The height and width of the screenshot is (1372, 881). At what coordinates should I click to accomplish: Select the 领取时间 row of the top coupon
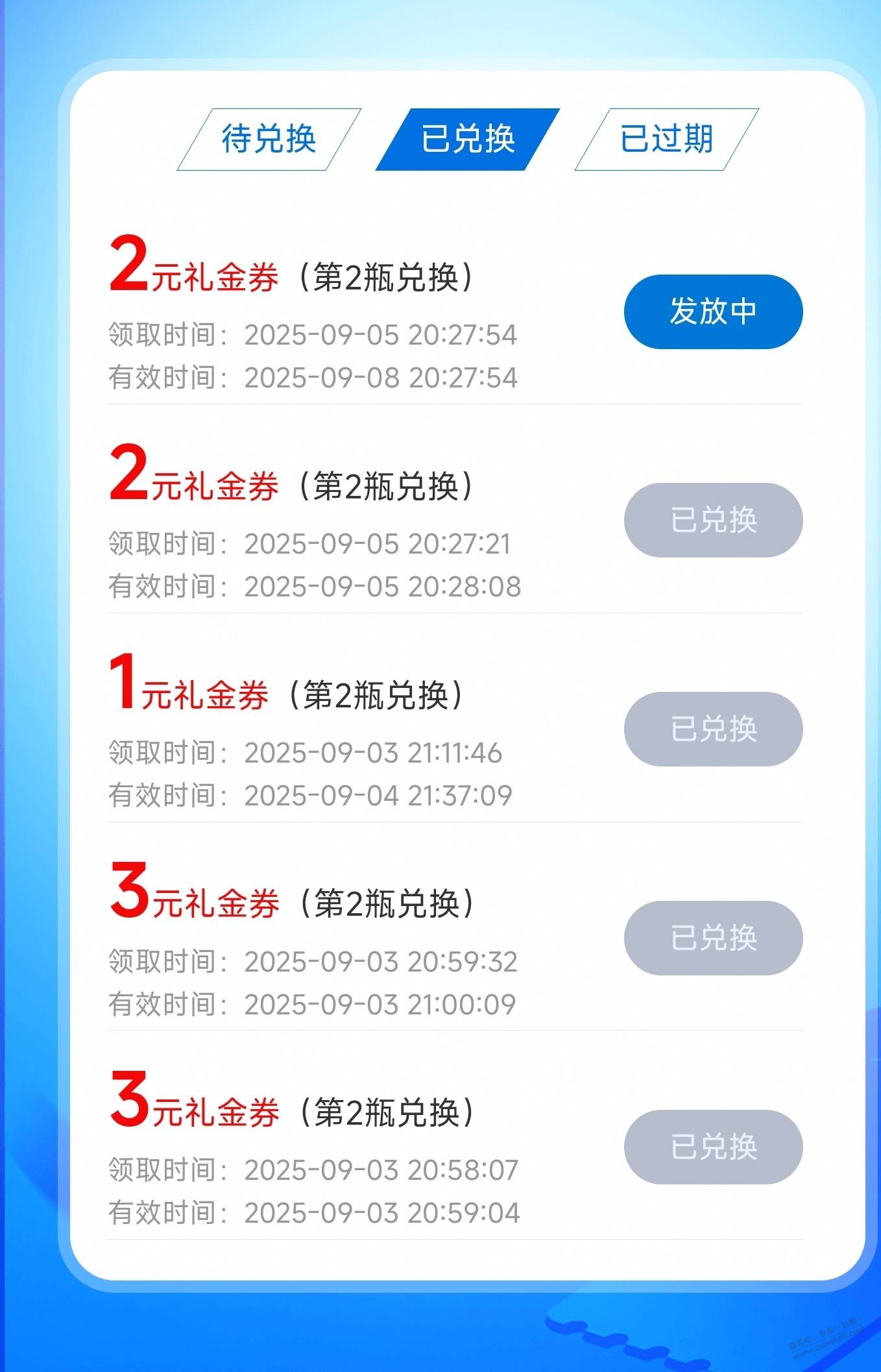point(311,336)
